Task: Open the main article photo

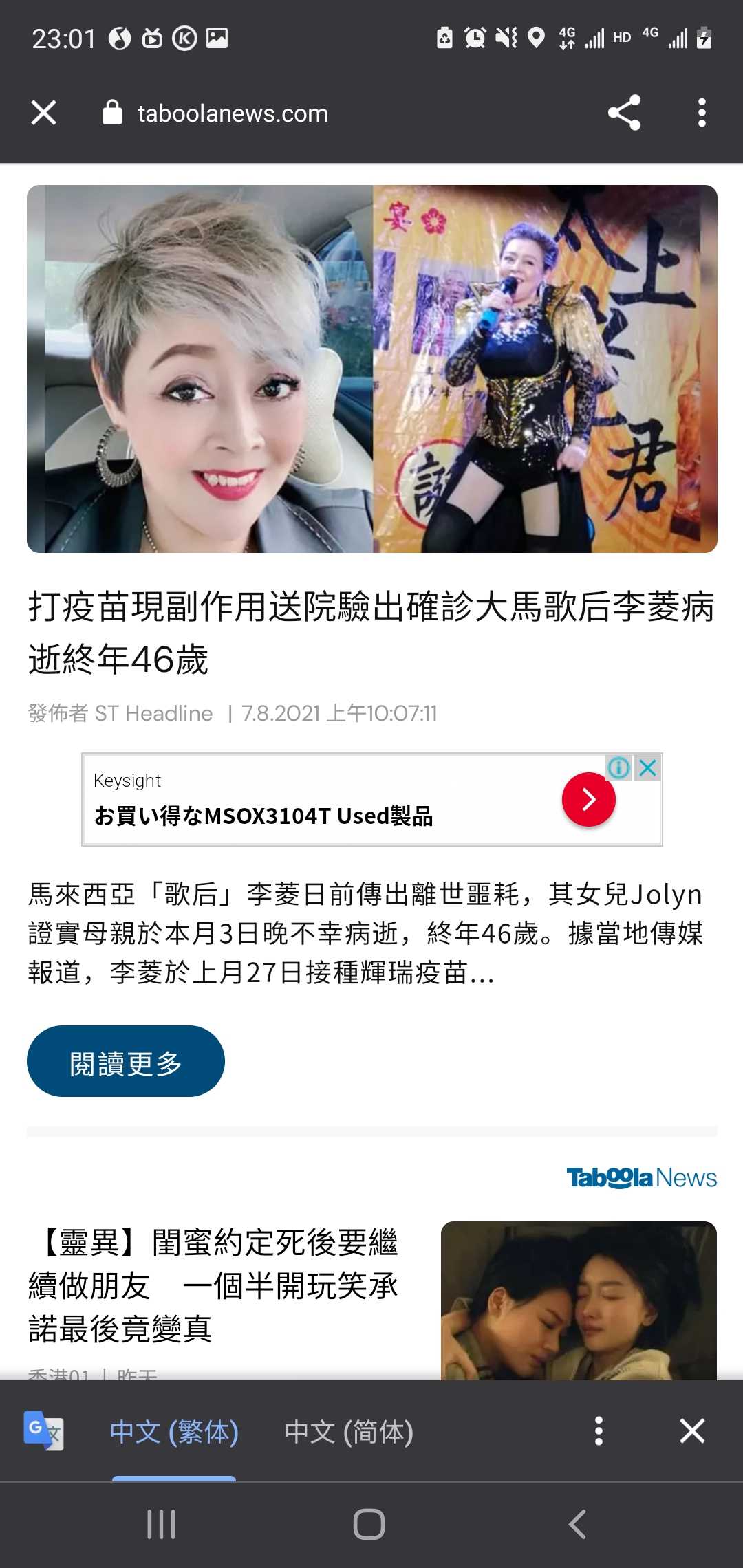Action: [x=371, y=369]
